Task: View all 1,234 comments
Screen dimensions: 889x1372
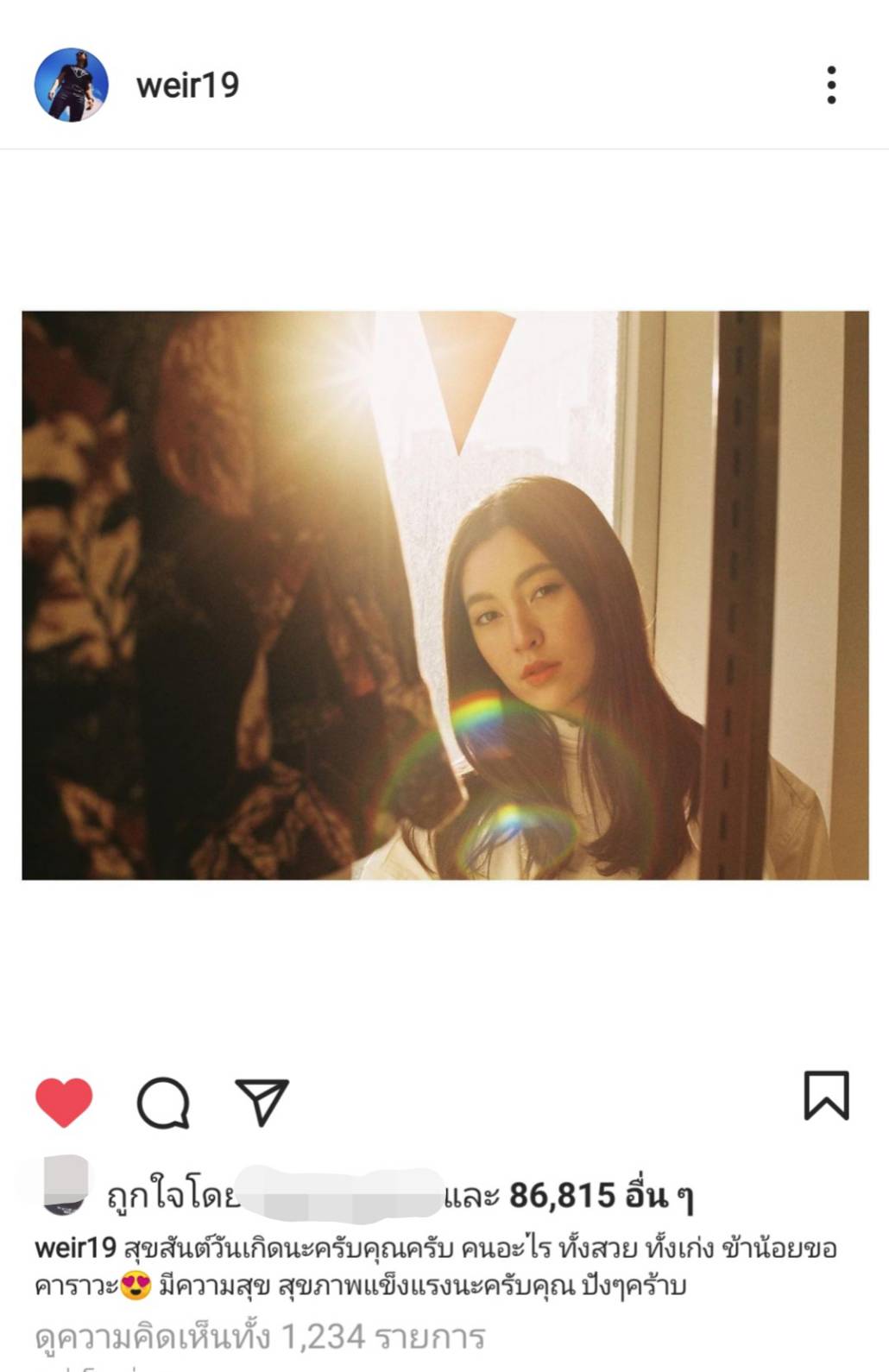Action: tap(260, 1337)
